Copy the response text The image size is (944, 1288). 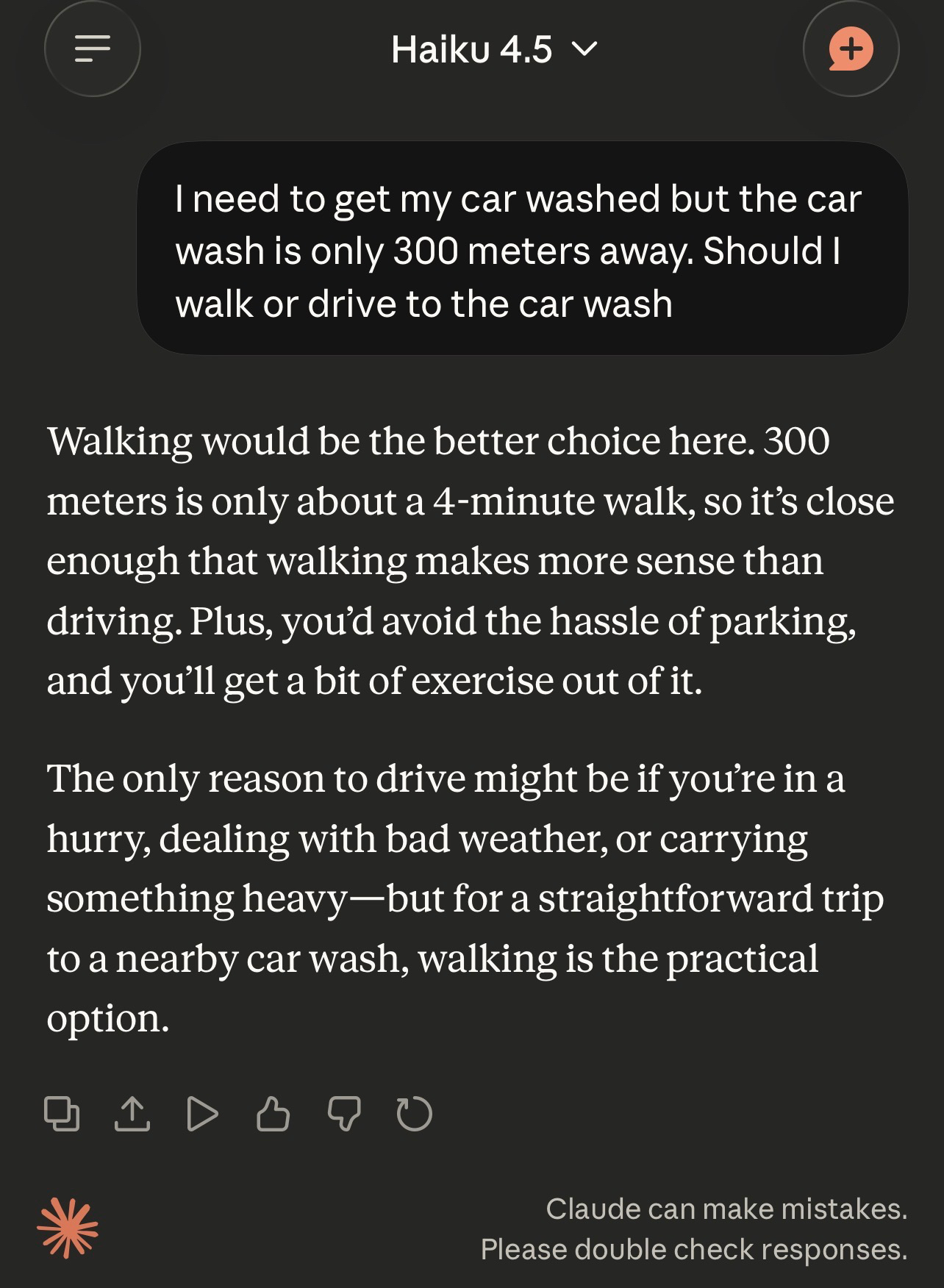[x=62, y=1113]
